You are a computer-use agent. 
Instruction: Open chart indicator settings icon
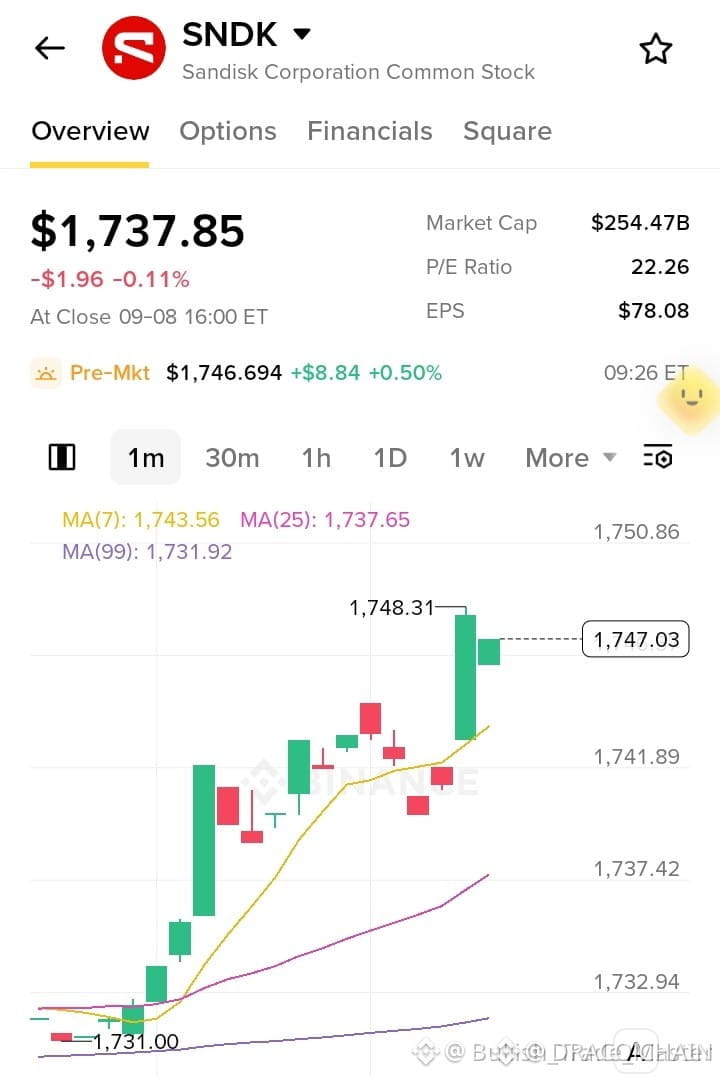657,457
